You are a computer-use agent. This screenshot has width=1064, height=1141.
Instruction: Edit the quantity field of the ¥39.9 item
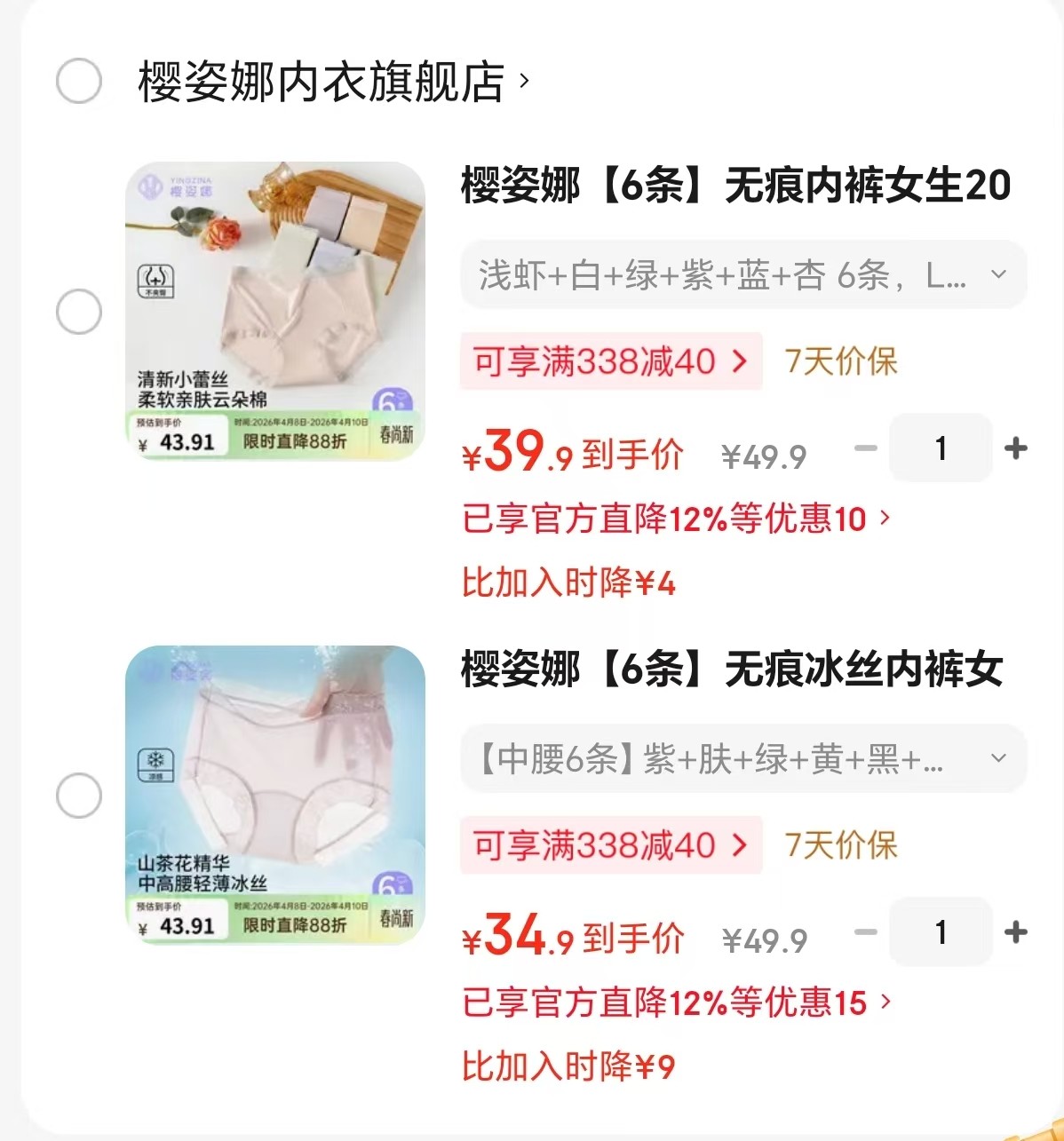941,448
